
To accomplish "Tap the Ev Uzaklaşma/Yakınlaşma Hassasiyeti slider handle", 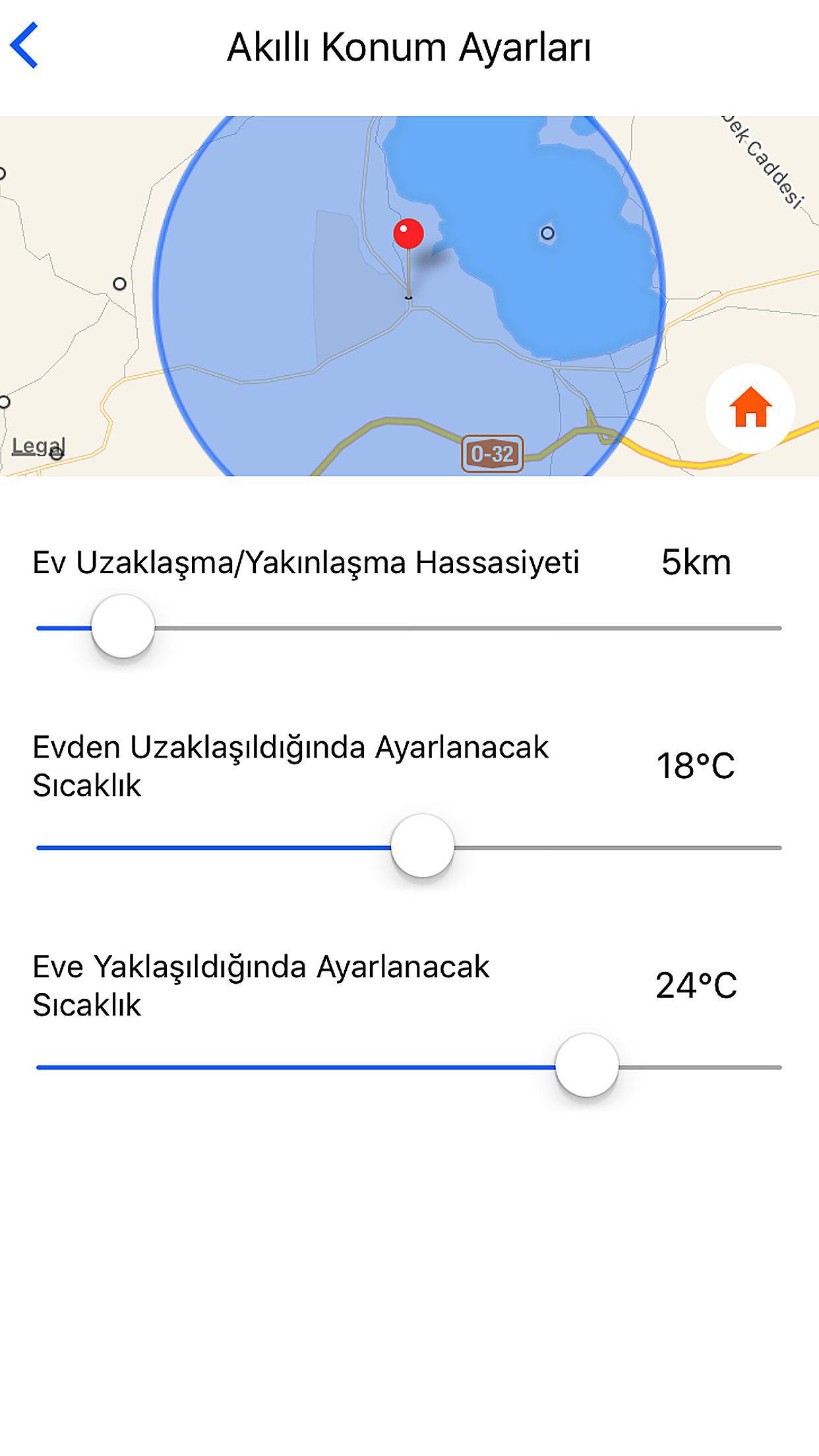I will (x=123, y=626).
